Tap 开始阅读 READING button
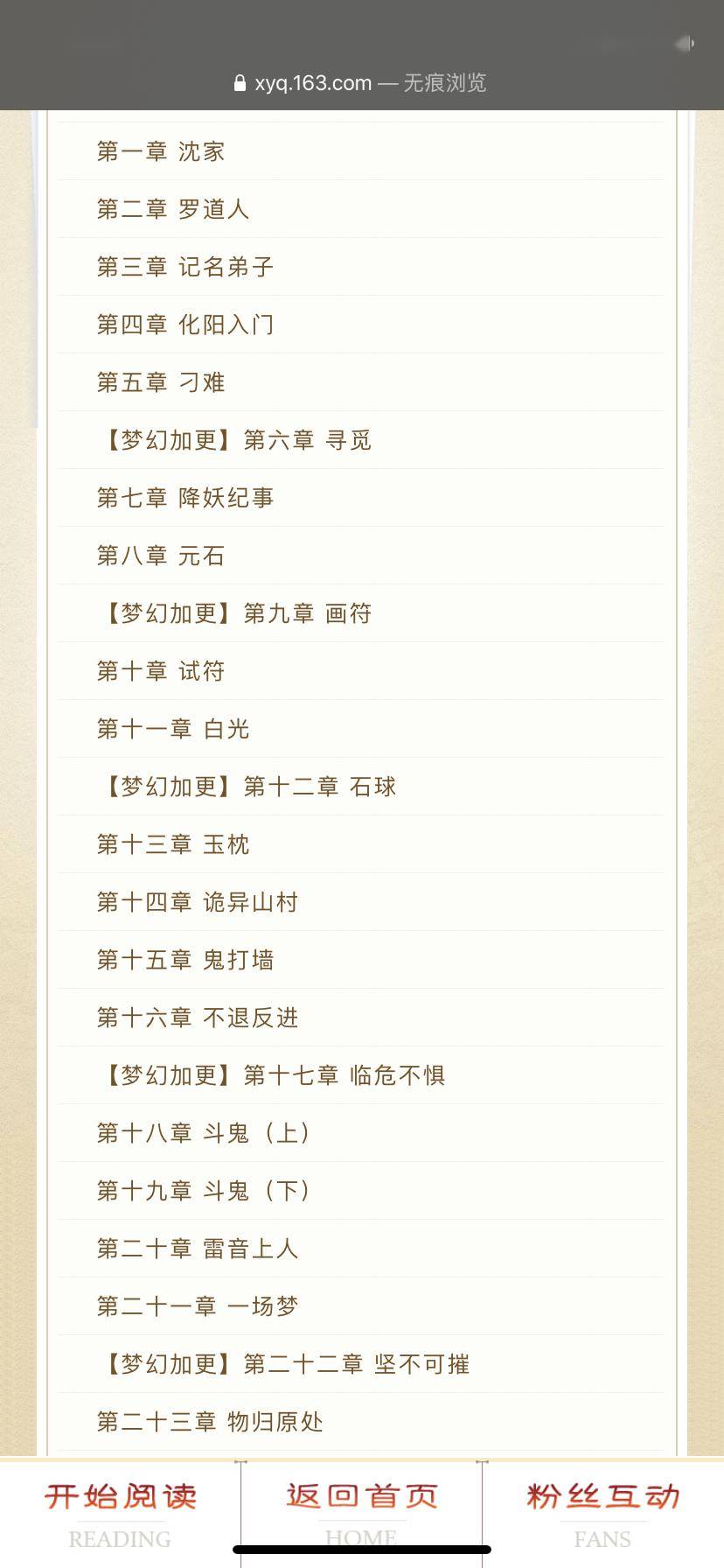Image resolution: width=724 pixels, height=1568 pixels. point(120,1513)
